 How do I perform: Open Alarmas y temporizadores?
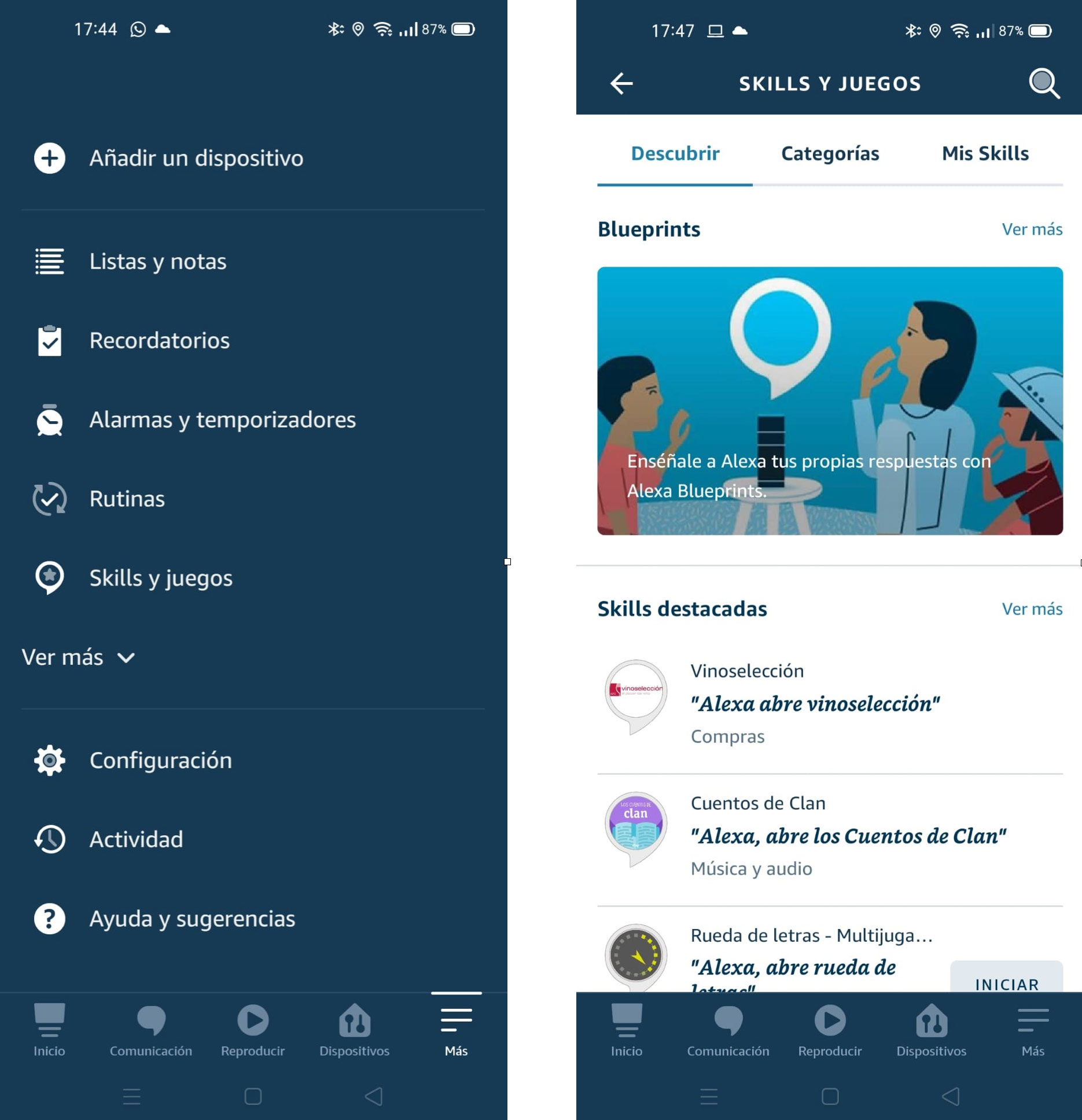click(222, 419)
